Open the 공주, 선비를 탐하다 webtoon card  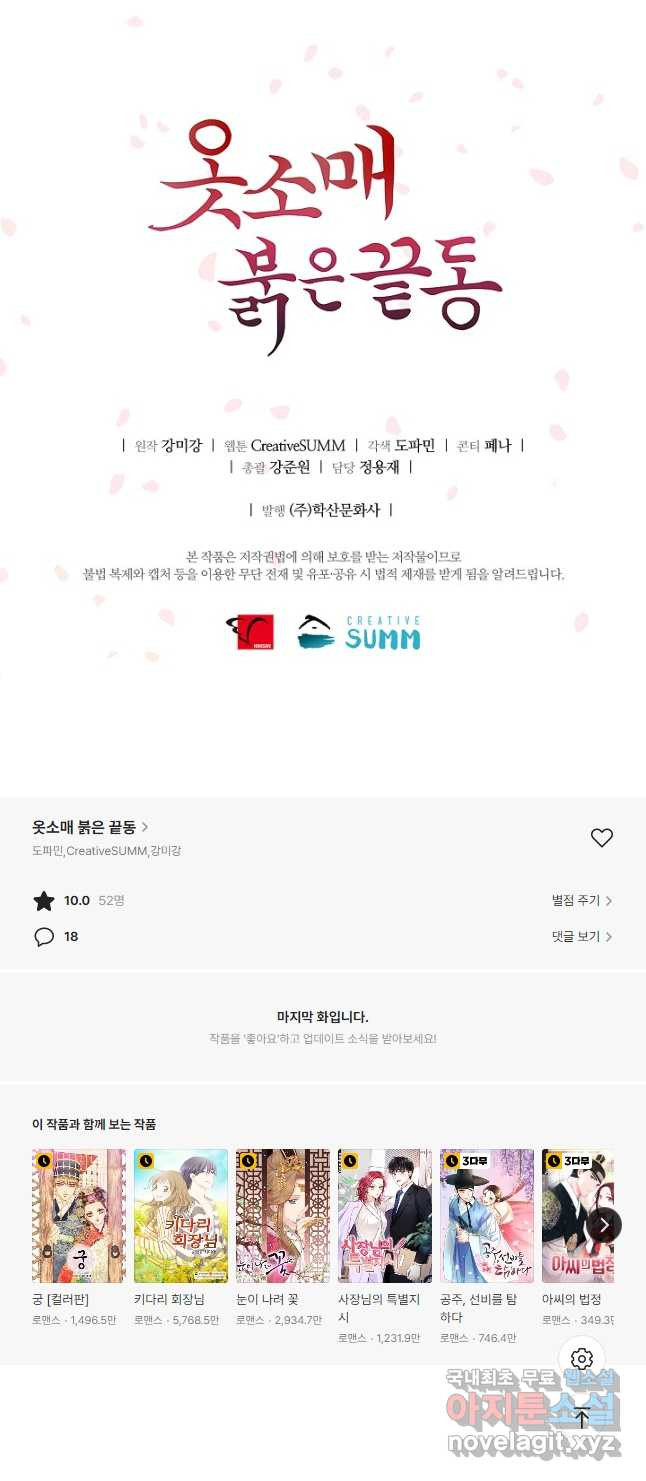(486, 1215)
